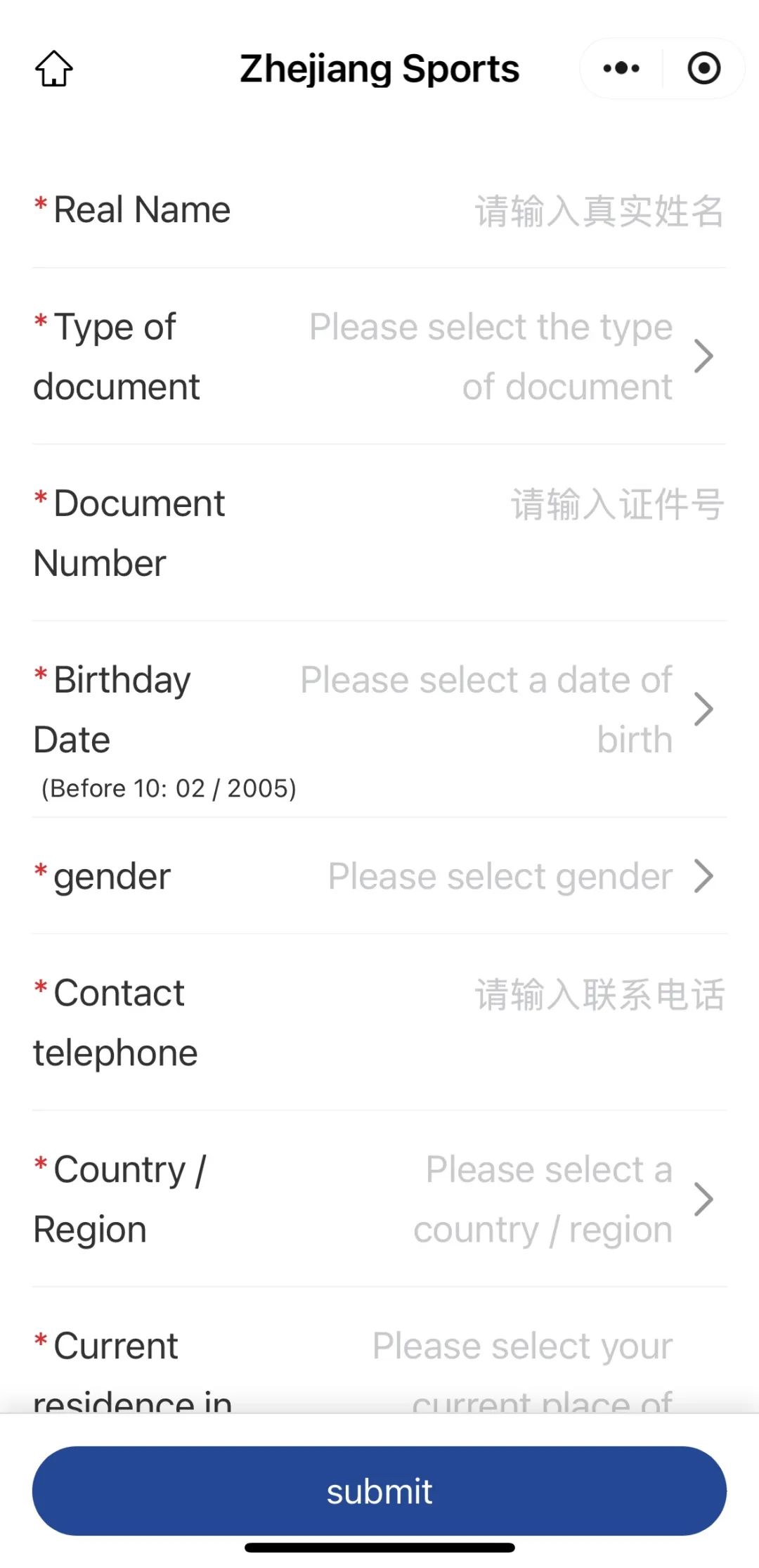Tap the Contact telephone input

[599, 995]
